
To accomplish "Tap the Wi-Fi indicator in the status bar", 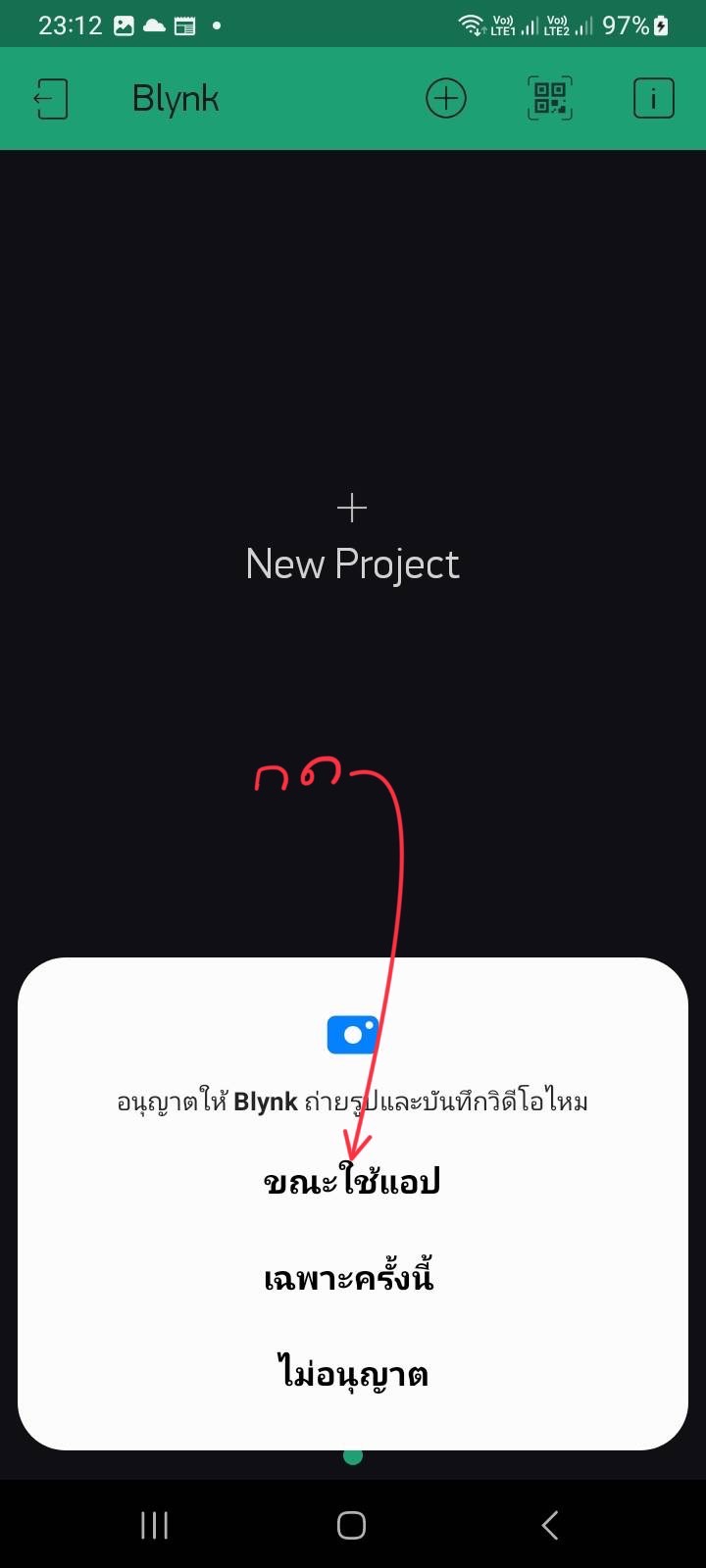I will click(x=469, y=24).
